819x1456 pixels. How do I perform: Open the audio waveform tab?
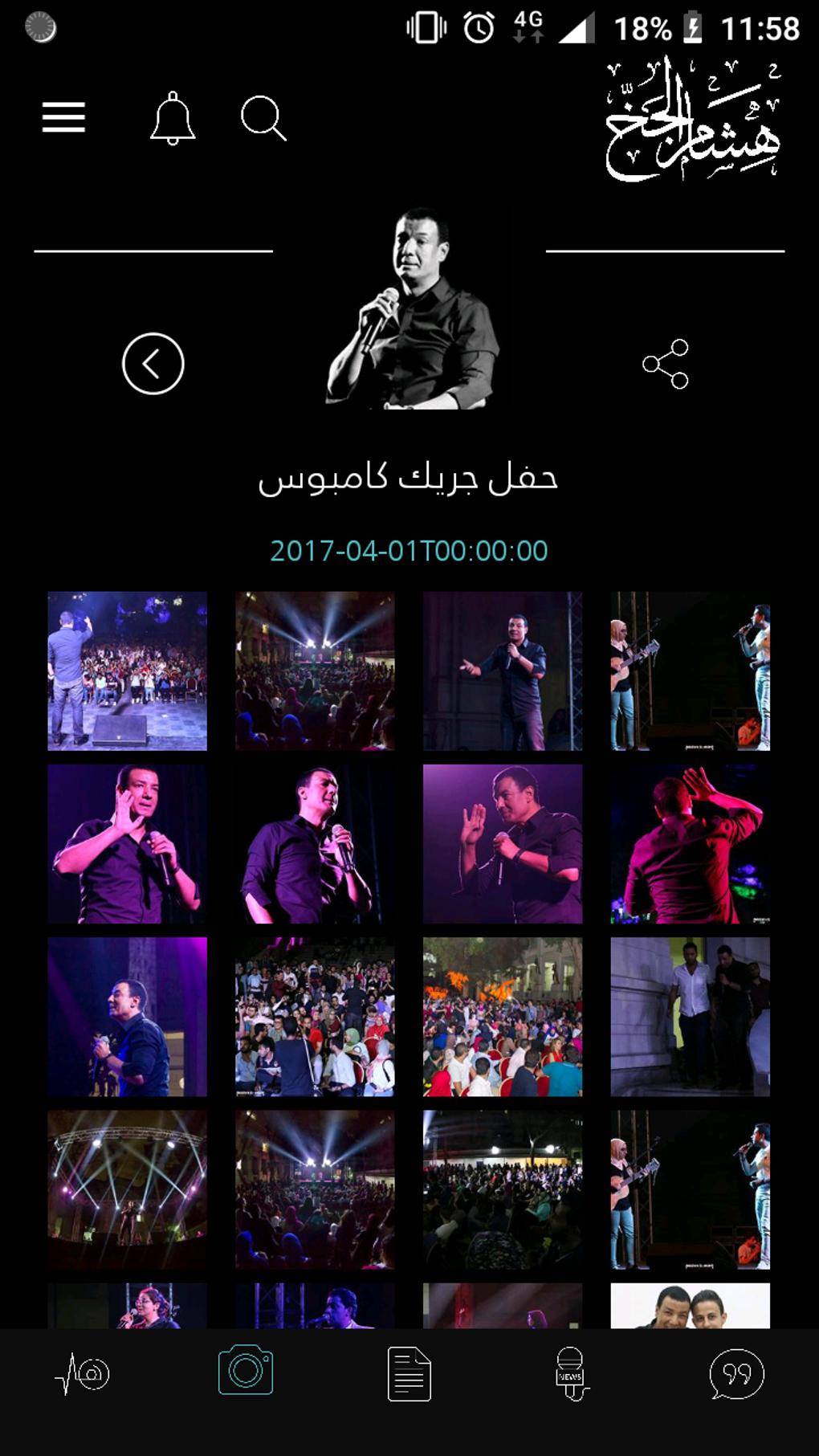83,1373
